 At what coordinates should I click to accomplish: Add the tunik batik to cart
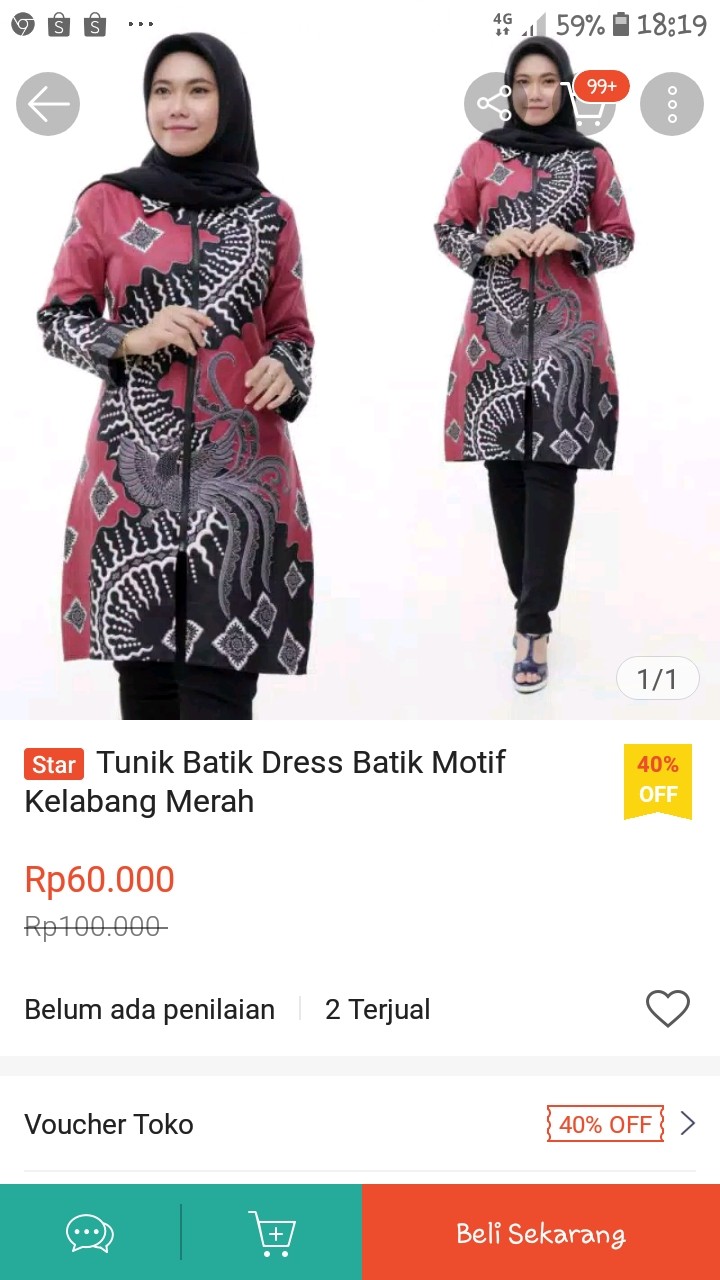click(x=271, y=1232)
